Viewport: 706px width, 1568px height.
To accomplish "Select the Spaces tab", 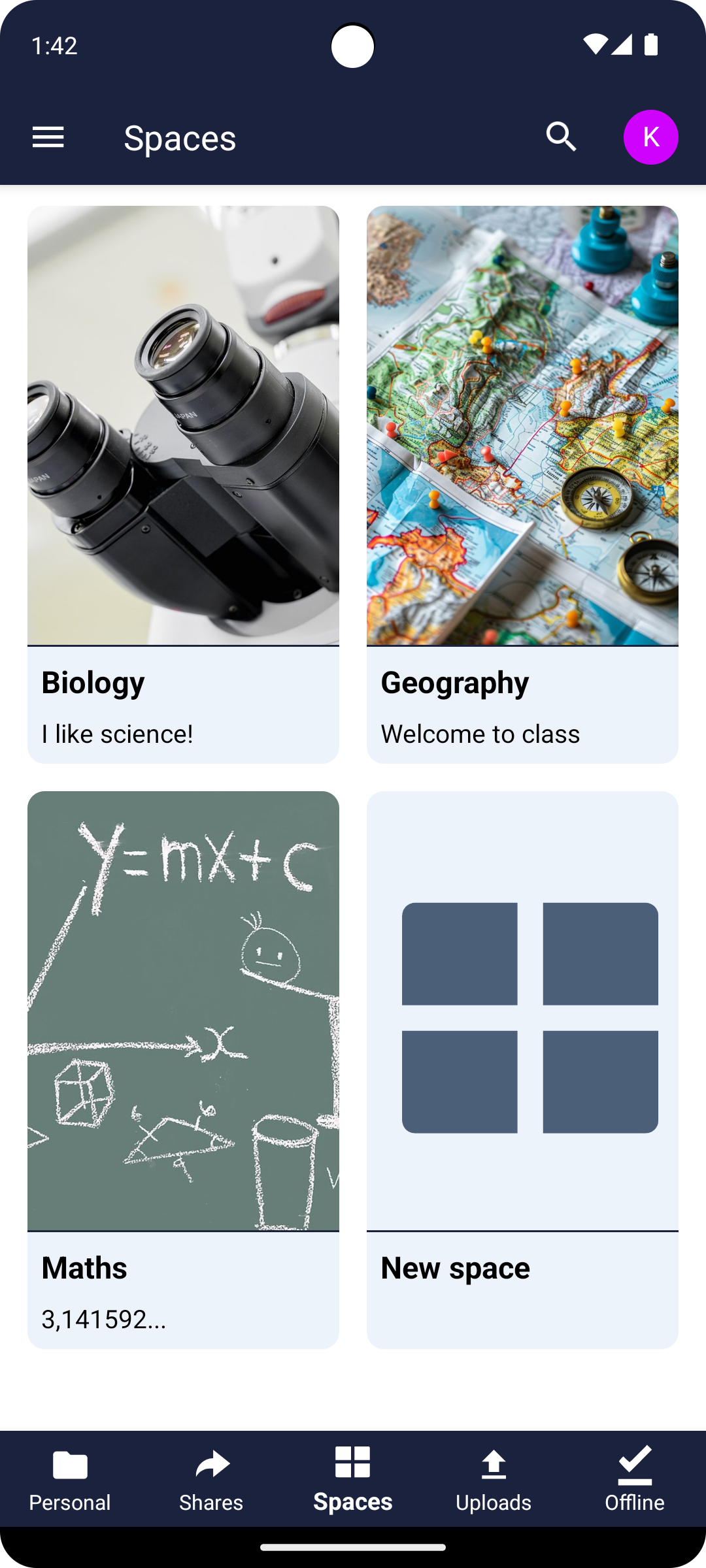I will (x=353, y=1479).
